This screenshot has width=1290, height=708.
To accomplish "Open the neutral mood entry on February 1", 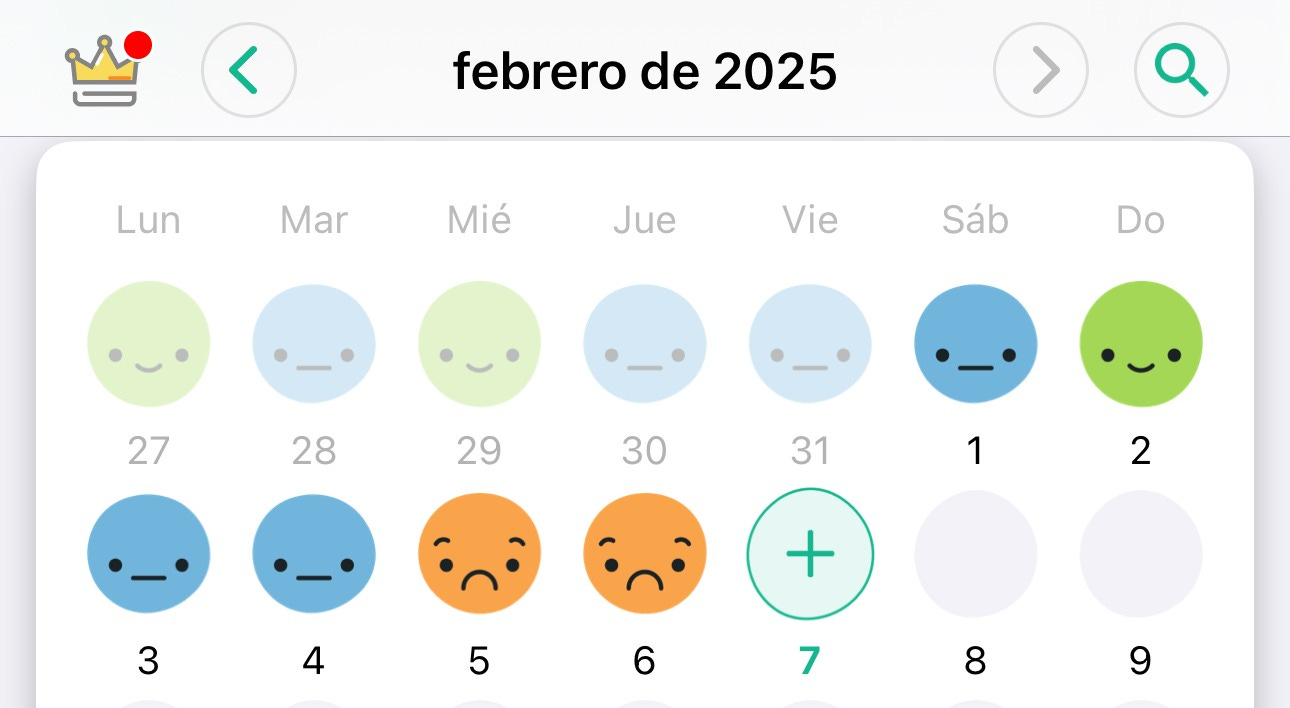I will point(975,343).
